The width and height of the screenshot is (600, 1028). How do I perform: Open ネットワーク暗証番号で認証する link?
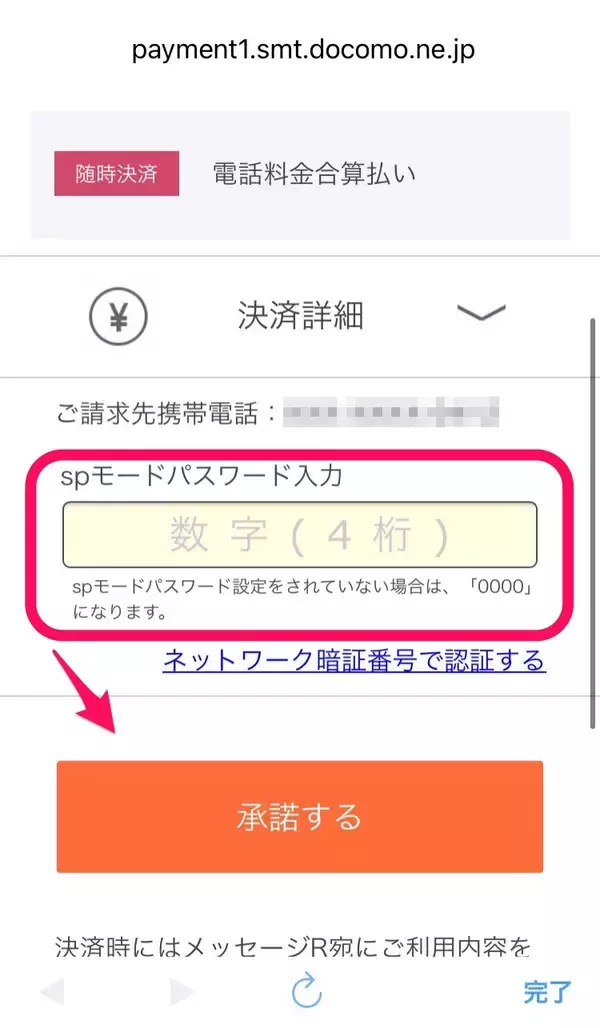tap(354, 660)
